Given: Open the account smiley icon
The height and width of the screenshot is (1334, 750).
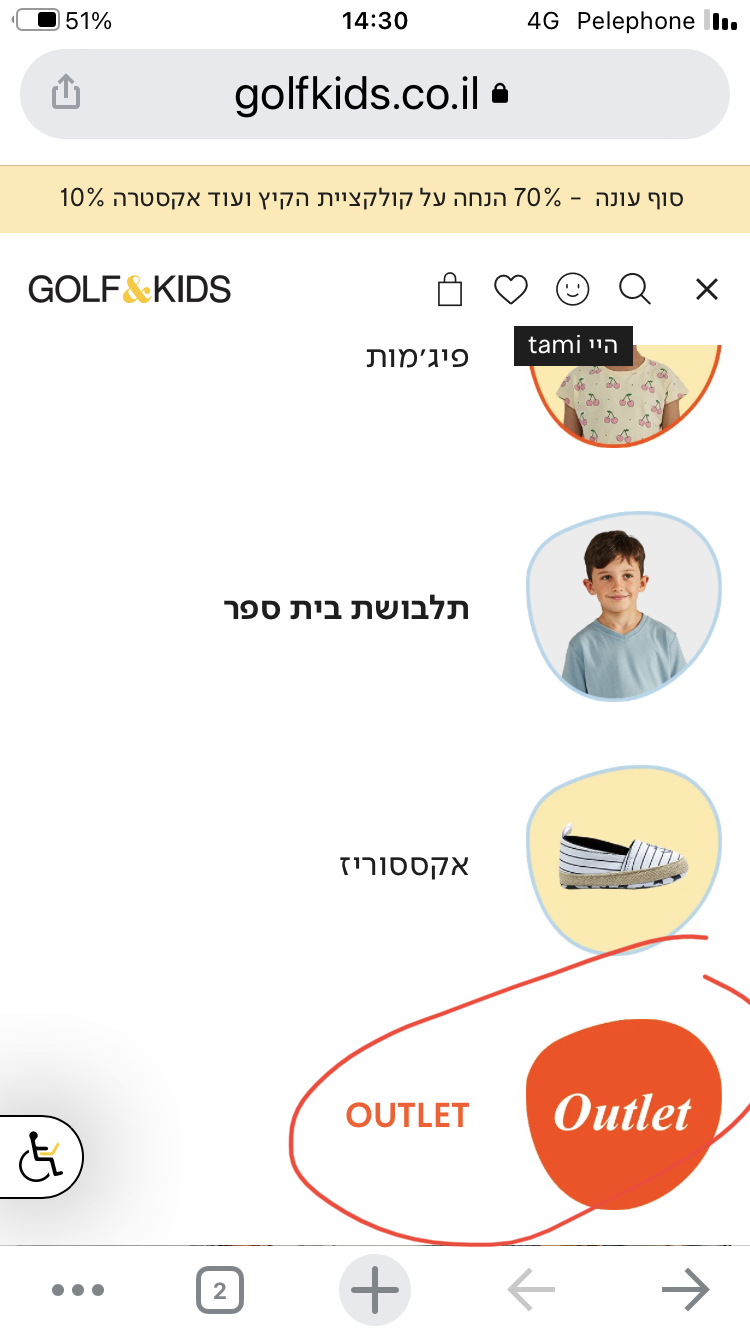Looking at the screenshot, I should (573, 290).
